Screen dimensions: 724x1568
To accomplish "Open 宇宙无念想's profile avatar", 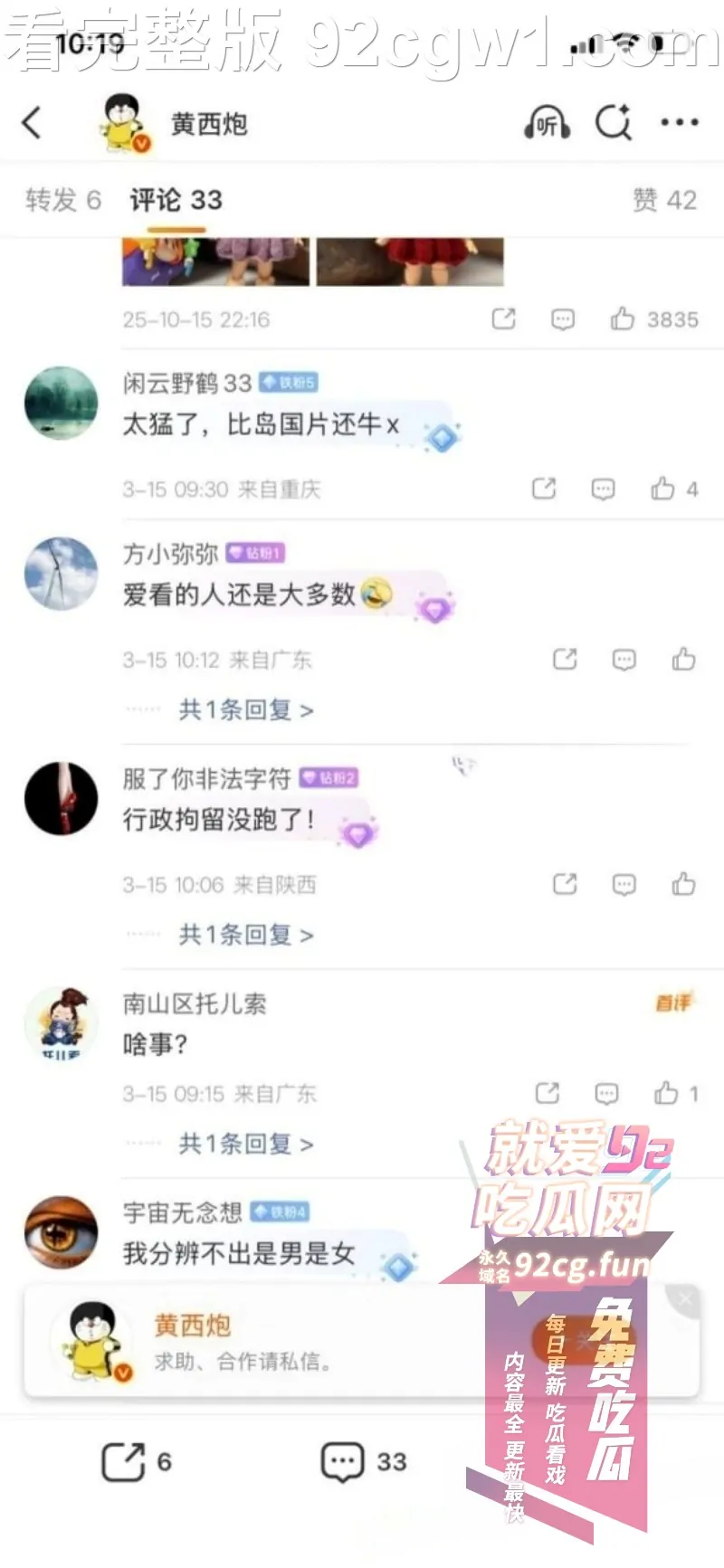I will tap(61, 1233).
